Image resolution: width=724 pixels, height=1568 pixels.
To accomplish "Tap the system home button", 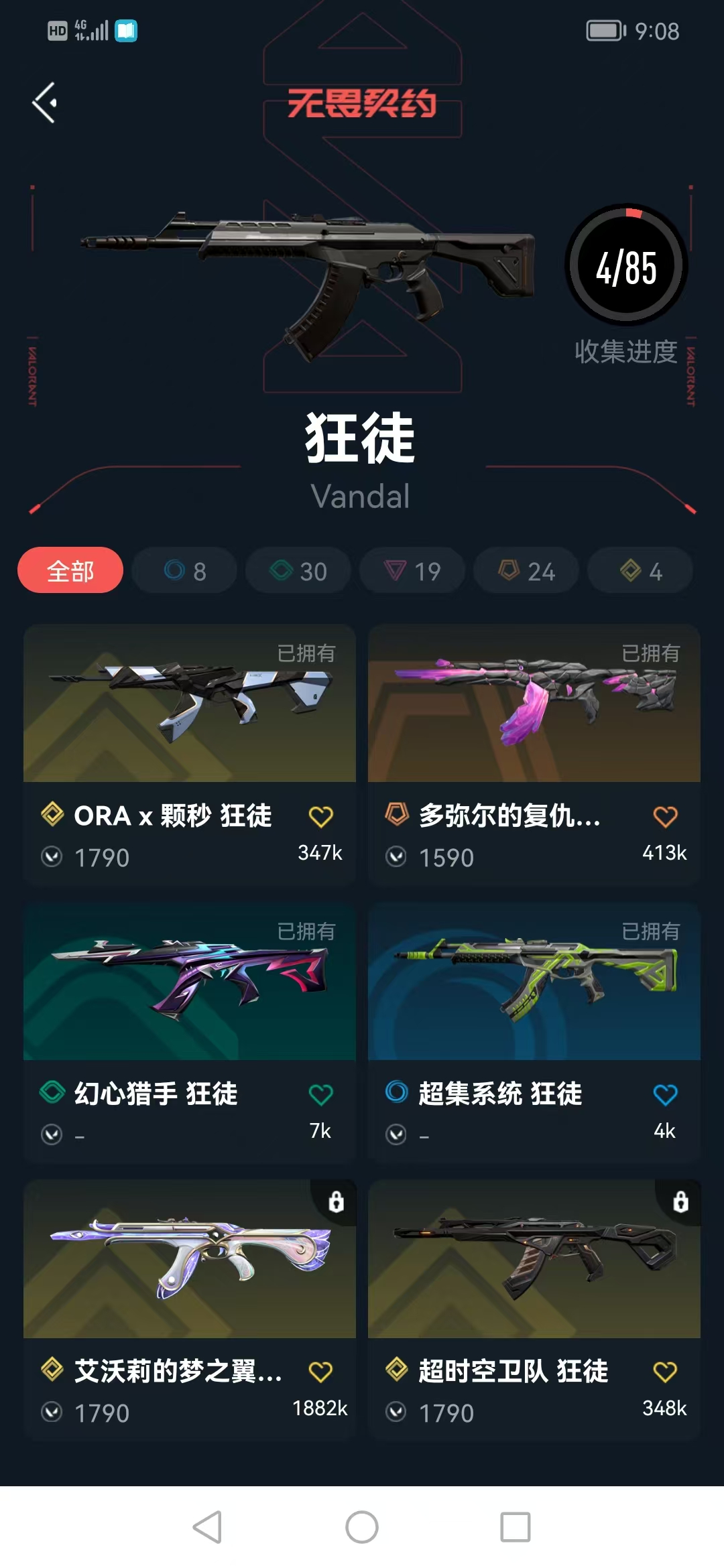I will coord(362,1527).
